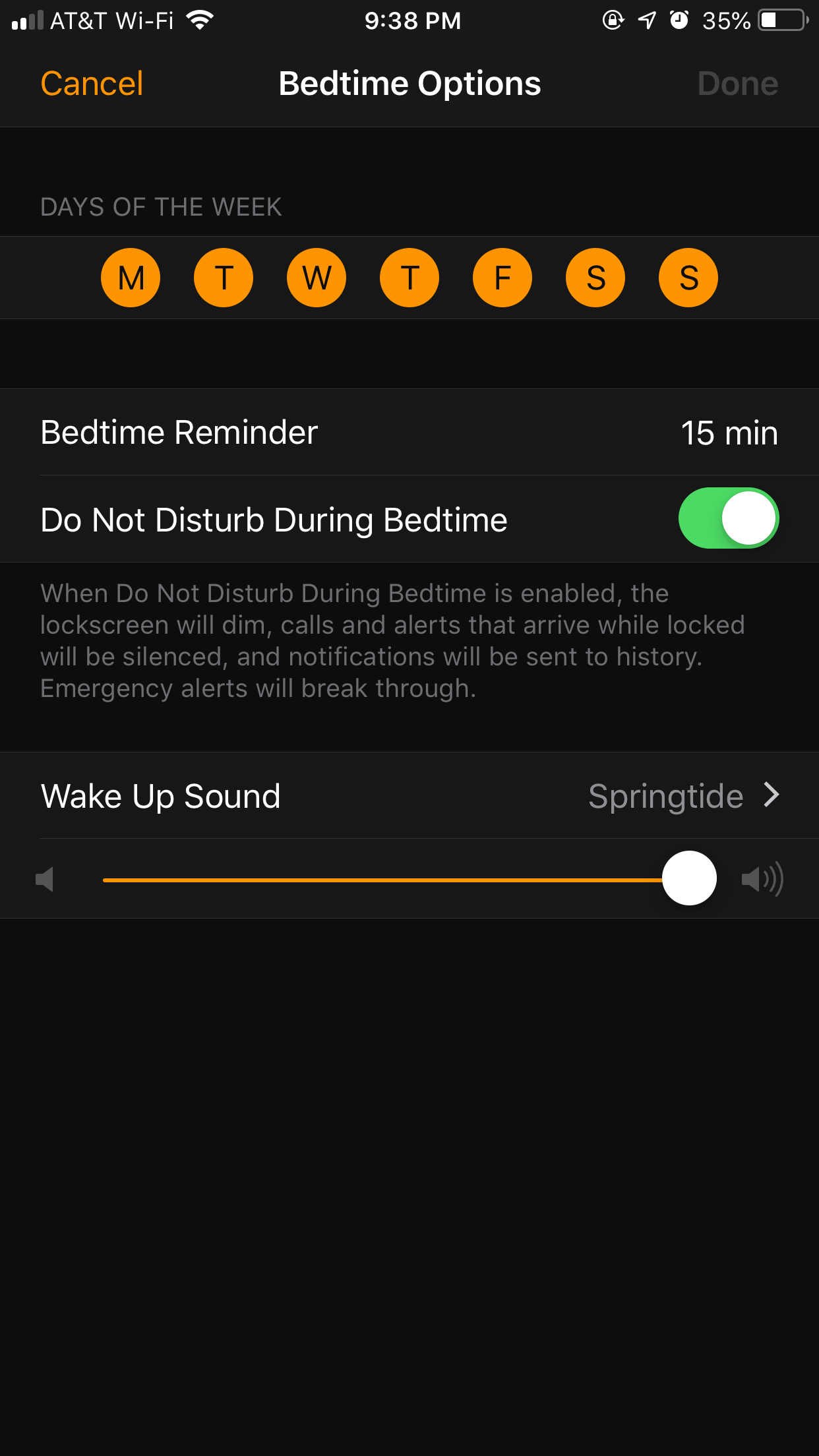Tap the wake up volume slider
This screenshot has height=1456, width=819.
point(409,879)
